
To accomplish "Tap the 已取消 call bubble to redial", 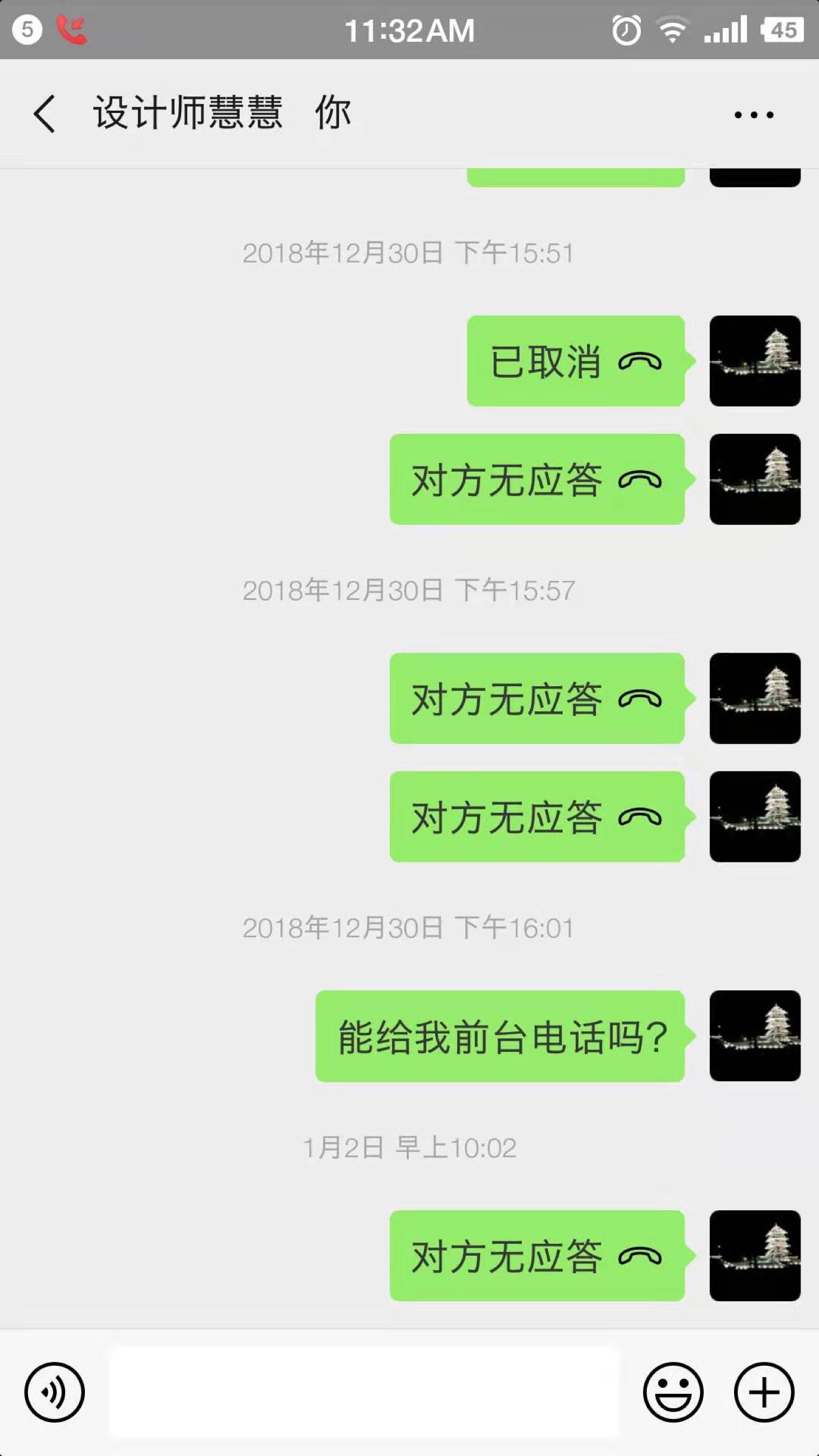I will (576, 361).
